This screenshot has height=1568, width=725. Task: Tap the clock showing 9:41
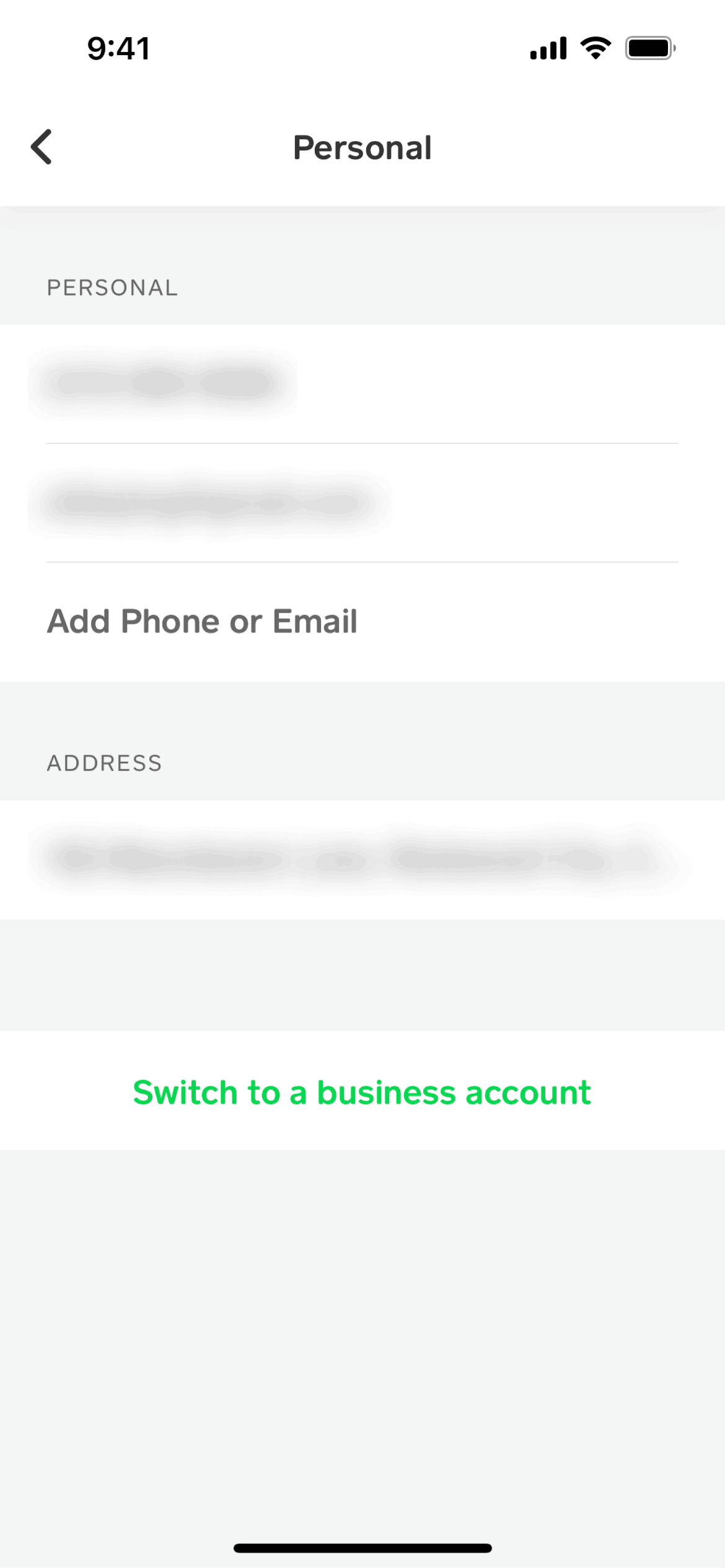pos(117,48)
